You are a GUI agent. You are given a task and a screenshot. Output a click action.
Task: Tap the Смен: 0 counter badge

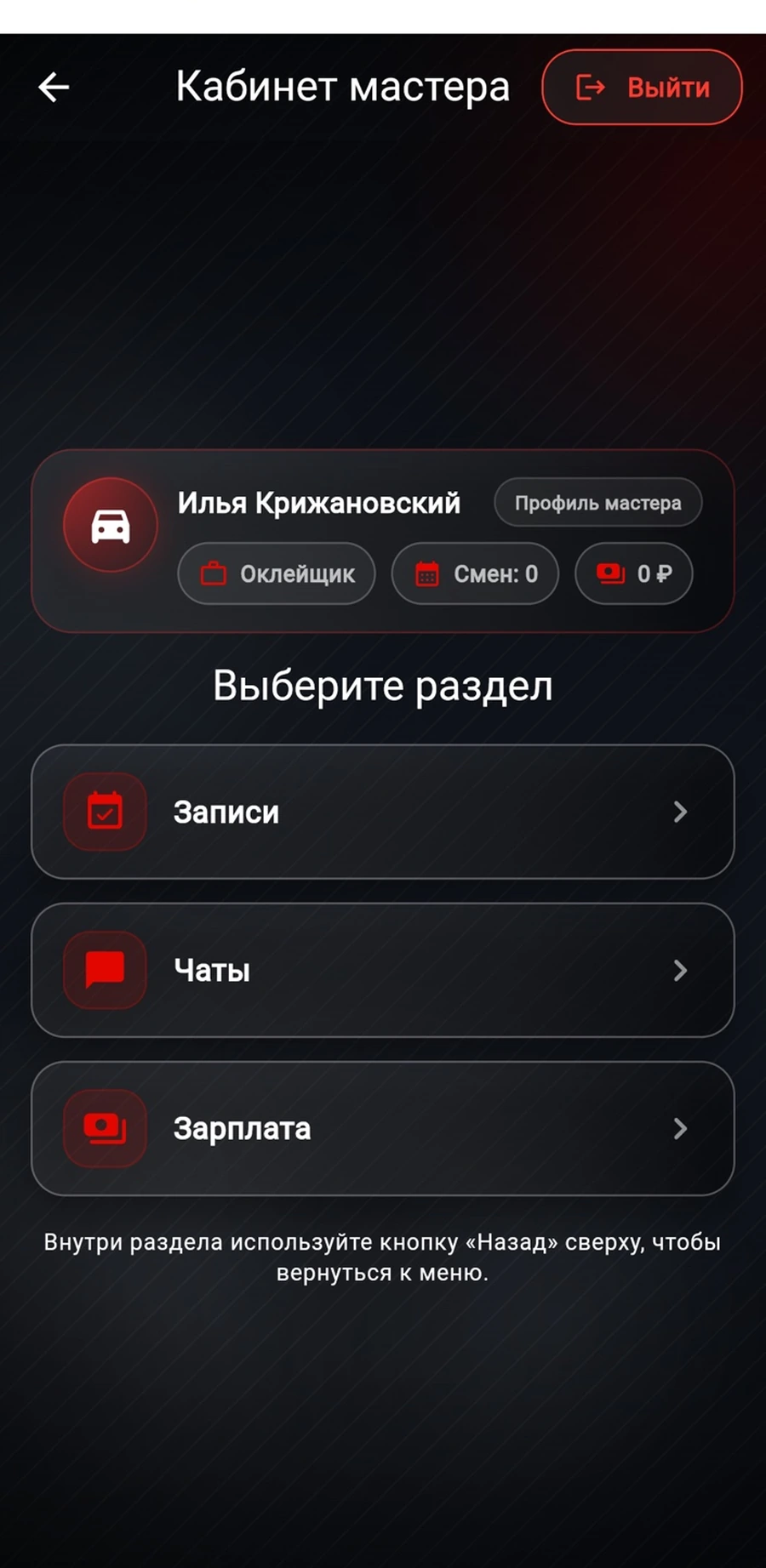pos(475,573)
